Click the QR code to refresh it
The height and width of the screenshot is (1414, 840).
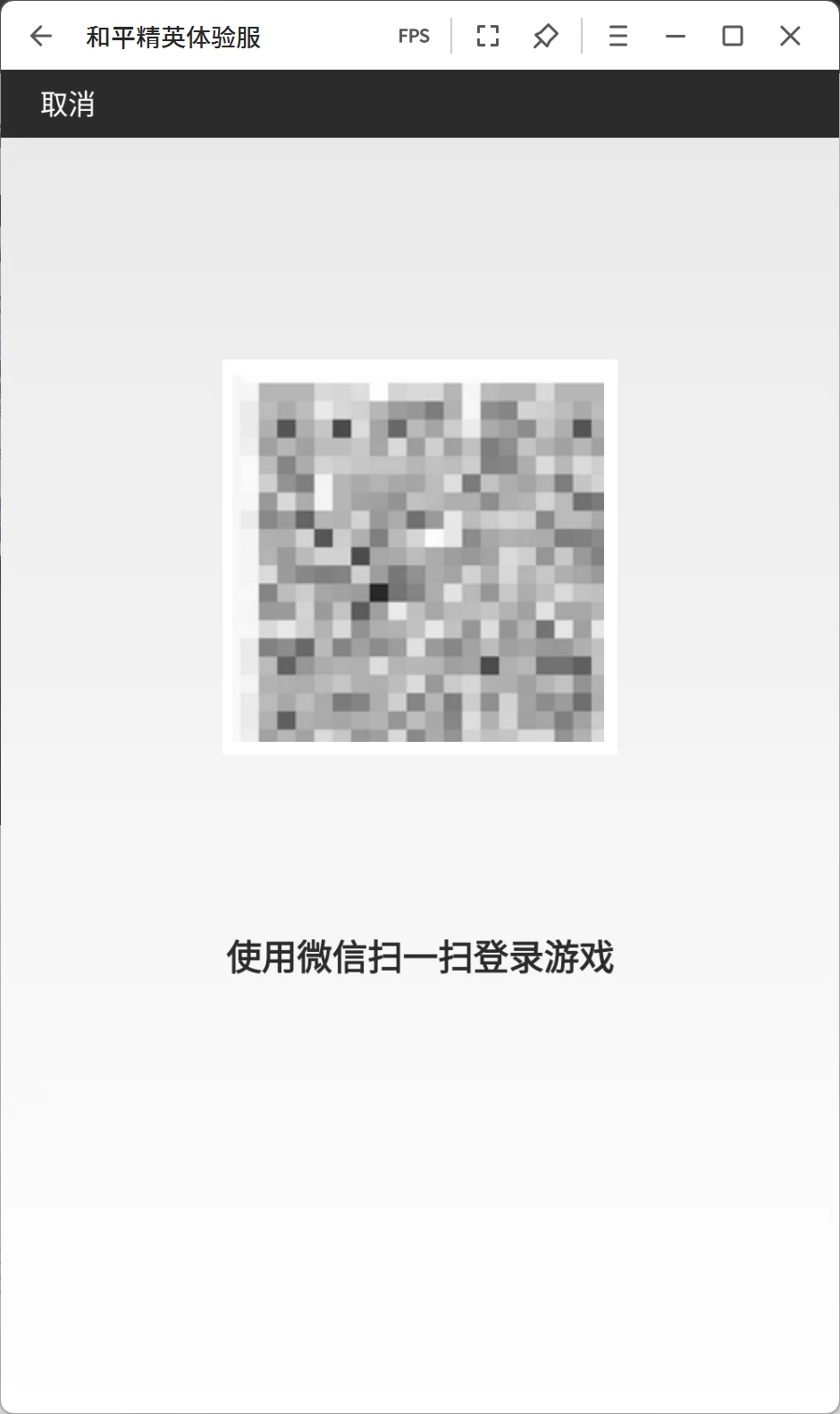(419, 556)
